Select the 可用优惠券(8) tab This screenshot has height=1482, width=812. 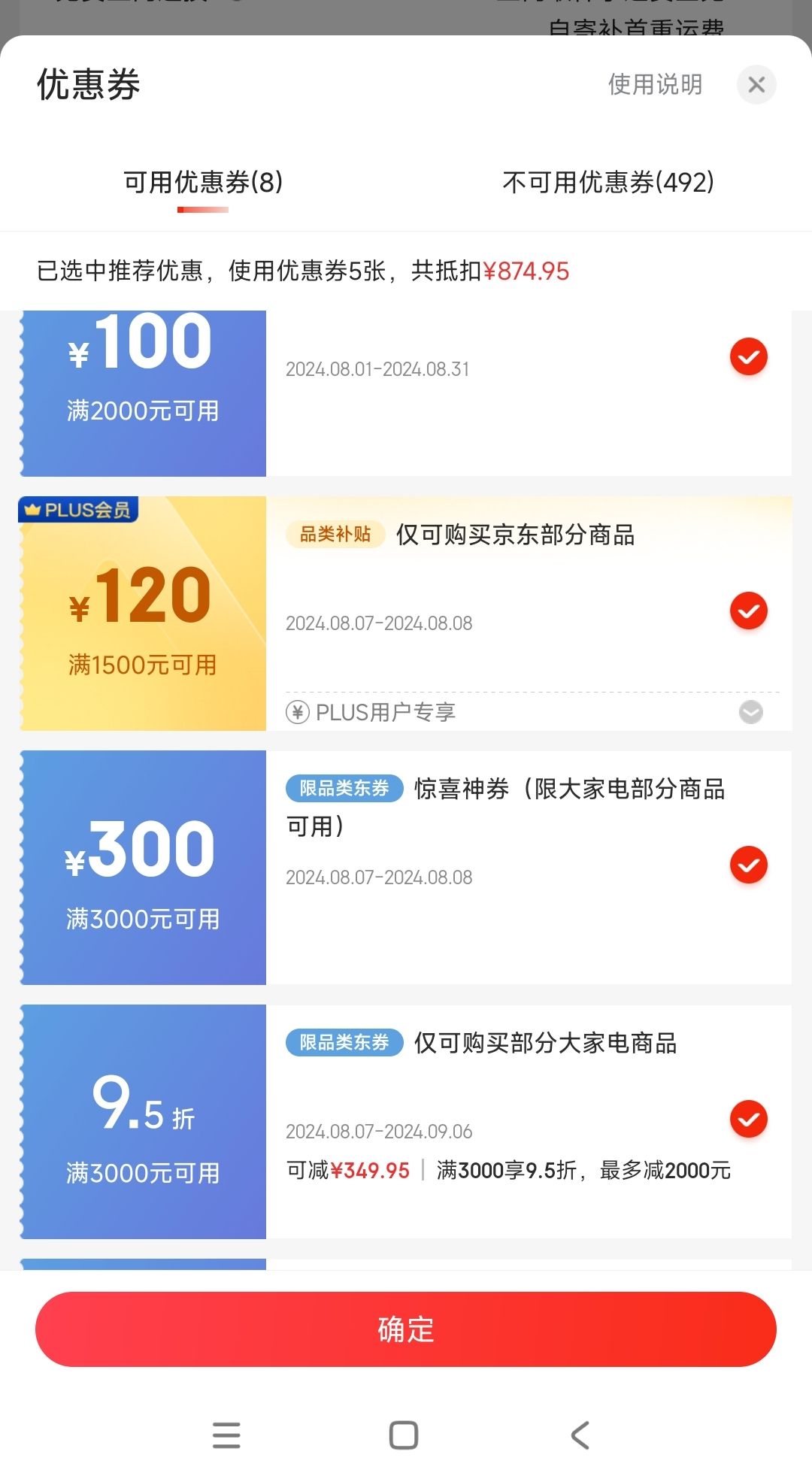203,182
